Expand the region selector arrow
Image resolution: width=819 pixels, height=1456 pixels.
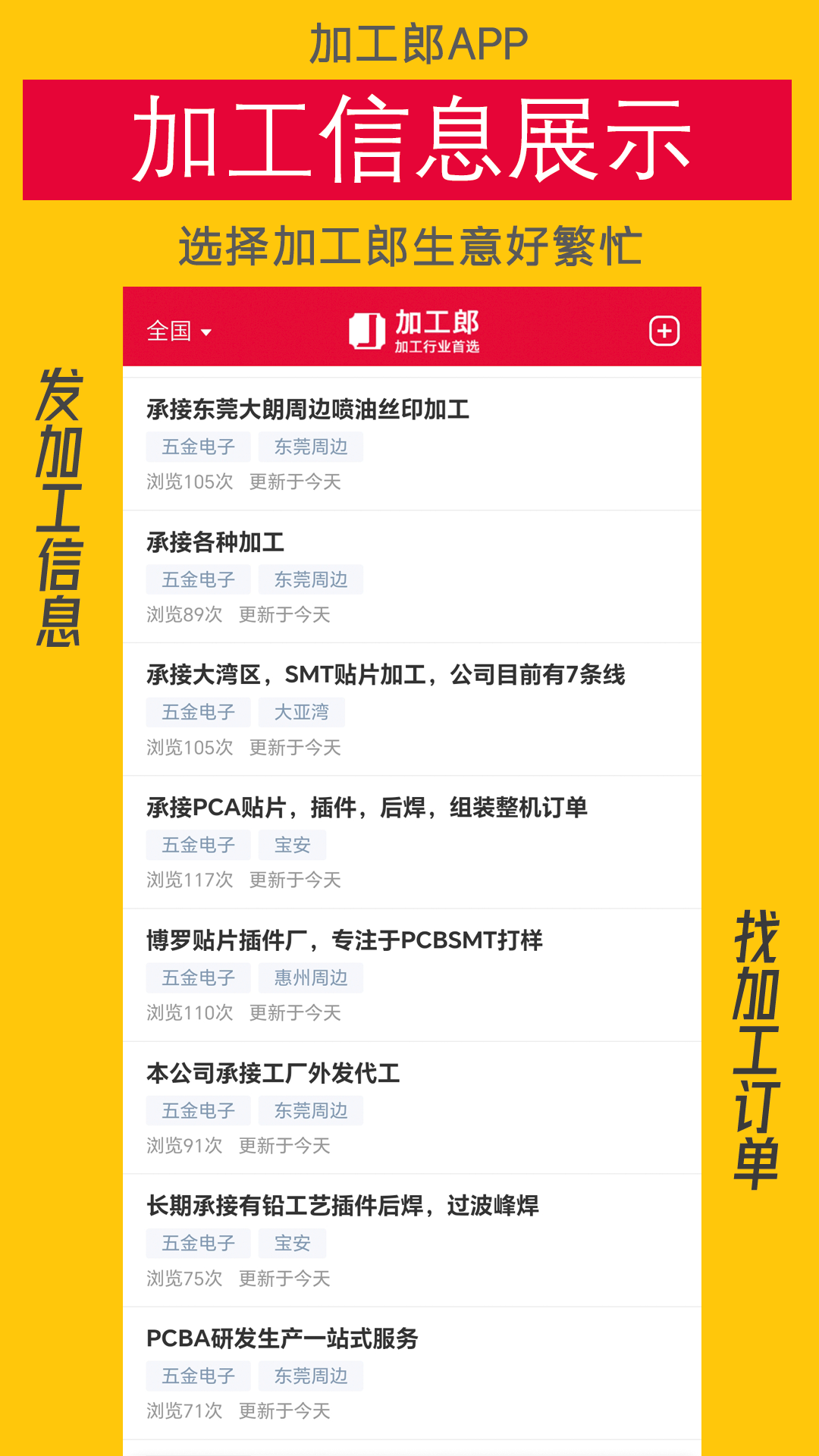tap(205, 333)
